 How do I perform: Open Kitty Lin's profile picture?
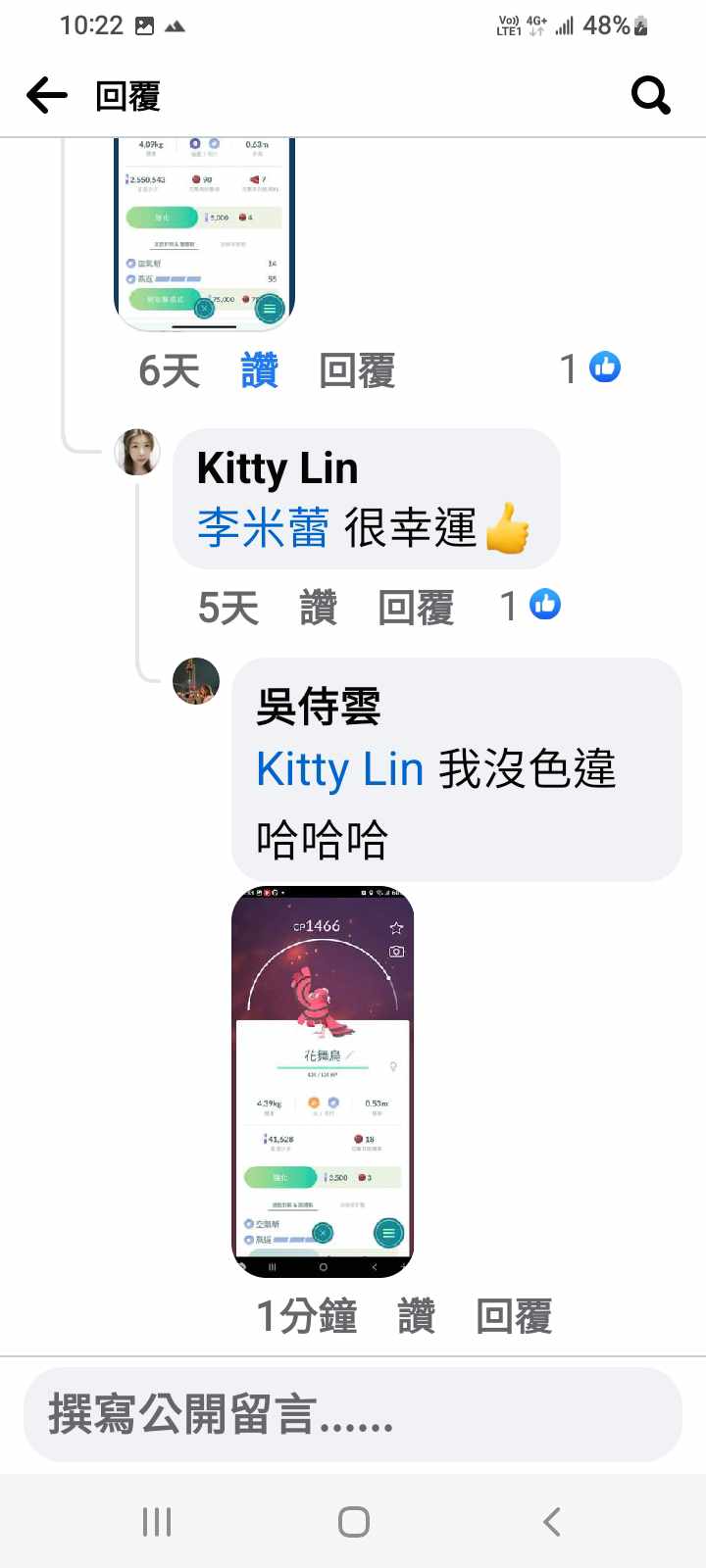coord(137,452)
